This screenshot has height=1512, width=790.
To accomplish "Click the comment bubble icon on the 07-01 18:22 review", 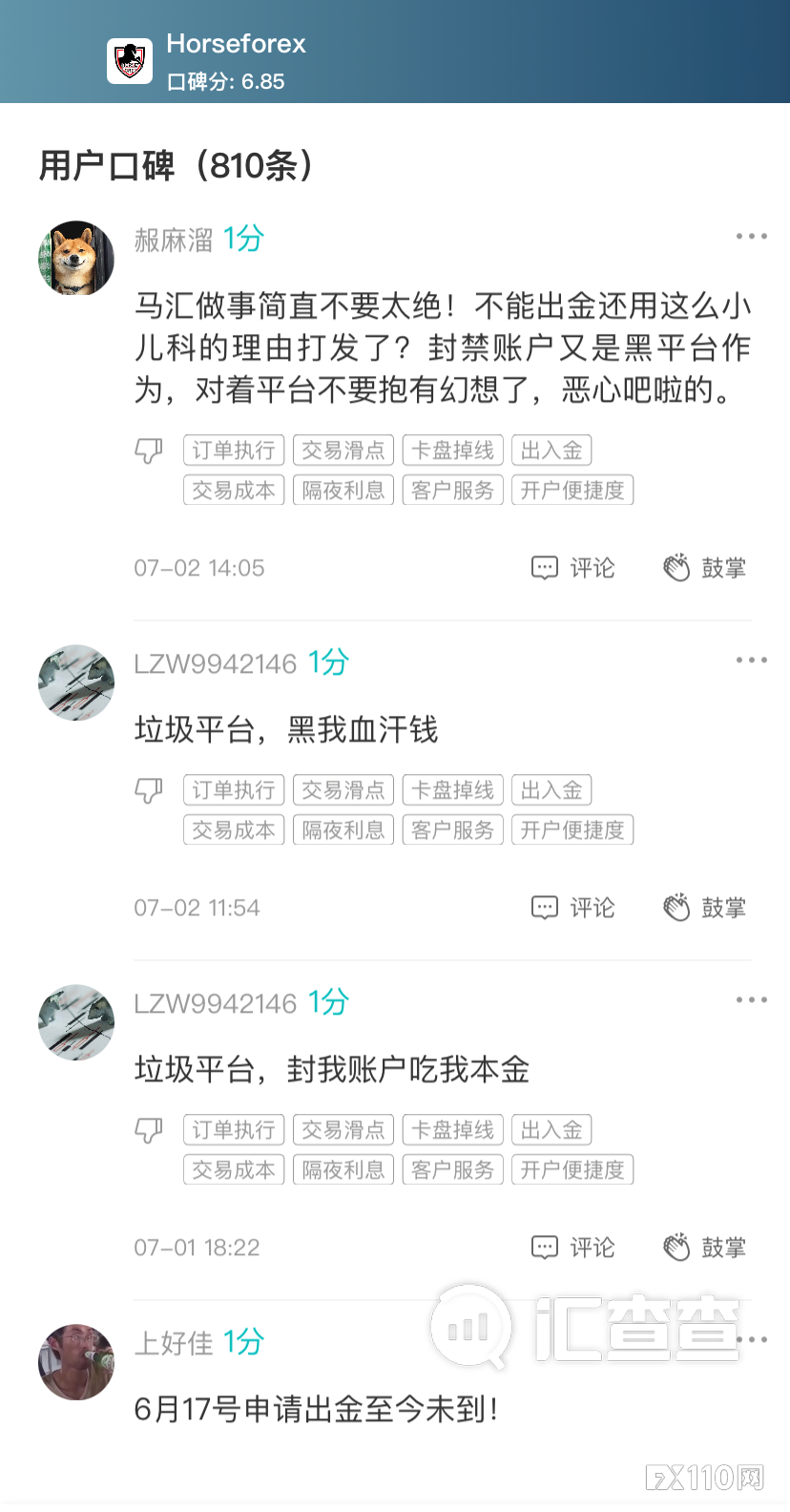I will click(544, 1247).
